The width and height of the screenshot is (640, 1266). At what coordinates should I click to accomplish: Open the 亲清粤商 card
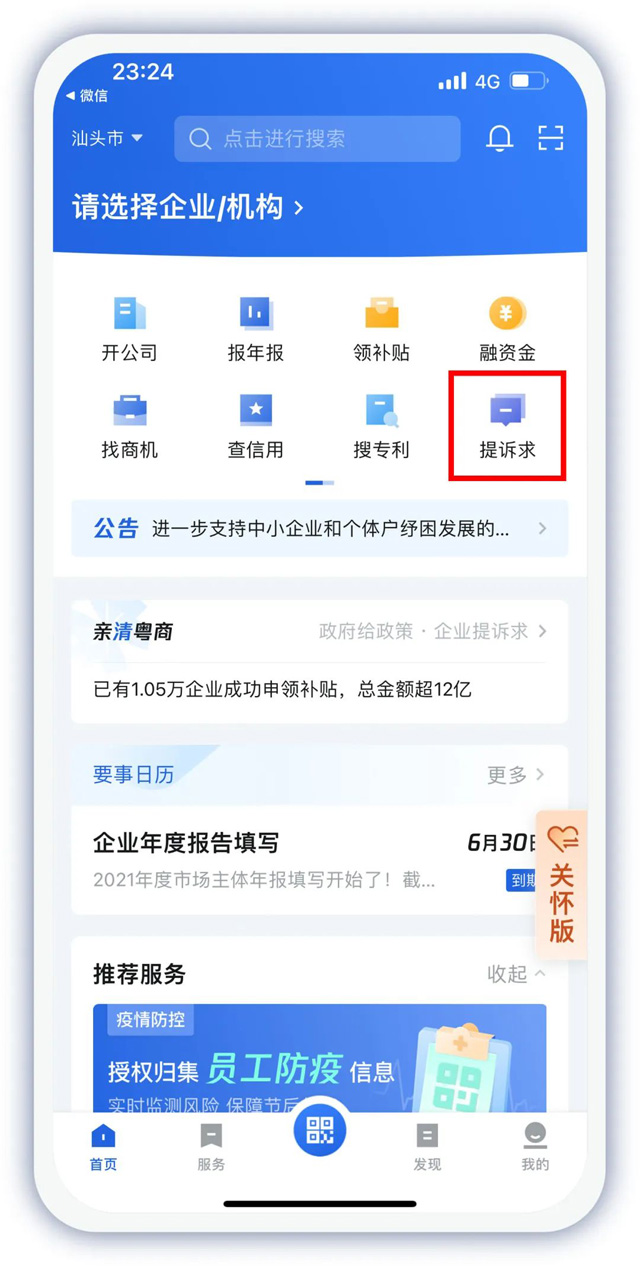coord(319,660)
